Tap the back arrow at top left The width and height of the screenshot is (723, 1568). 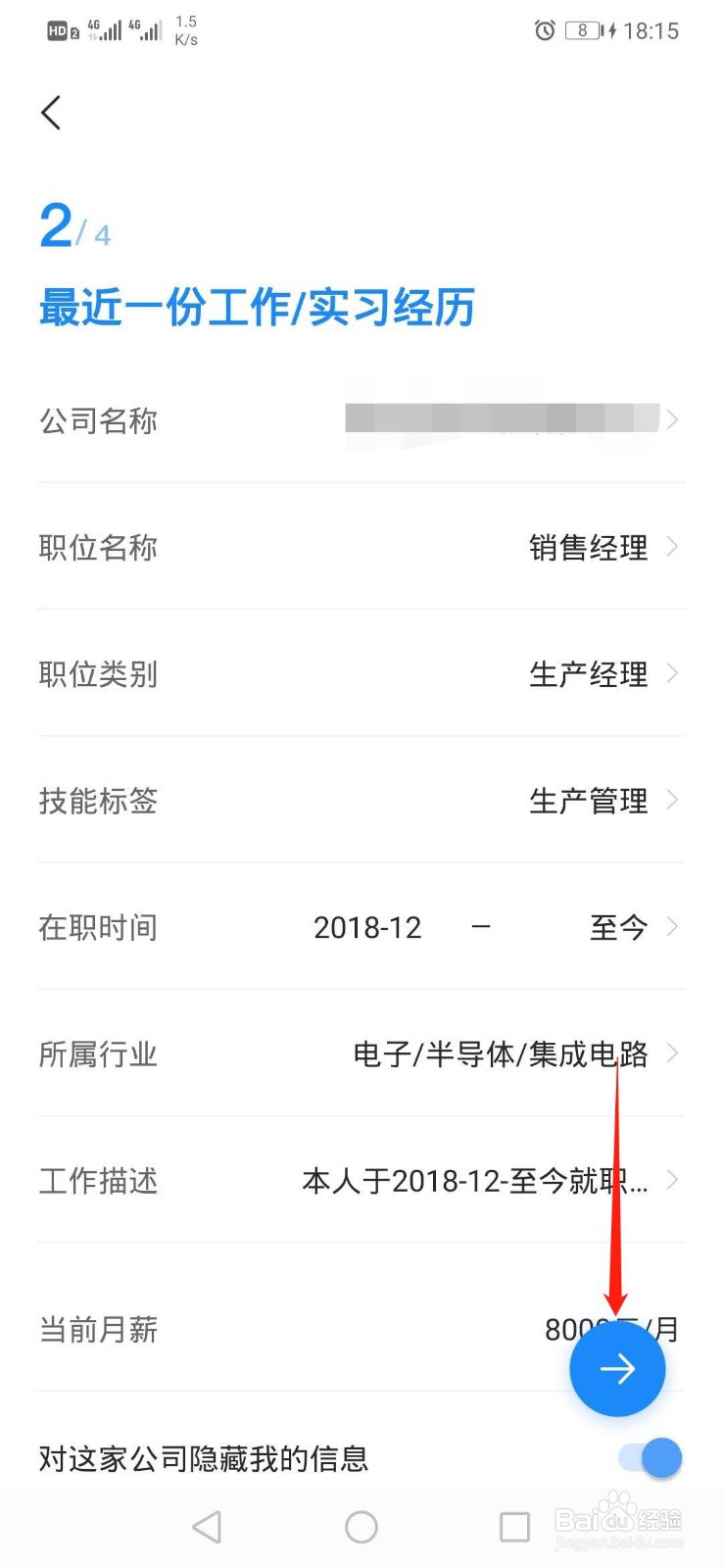51,113
